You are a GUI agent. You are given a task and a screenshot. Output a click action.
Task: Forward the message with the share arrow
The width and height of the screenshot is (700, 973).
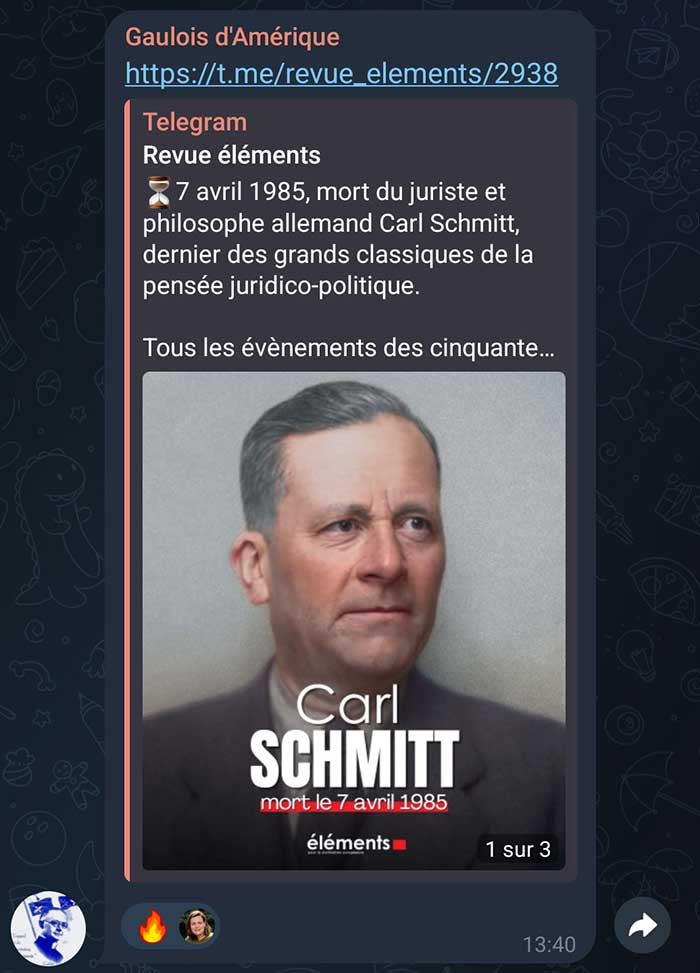[642, 925]
